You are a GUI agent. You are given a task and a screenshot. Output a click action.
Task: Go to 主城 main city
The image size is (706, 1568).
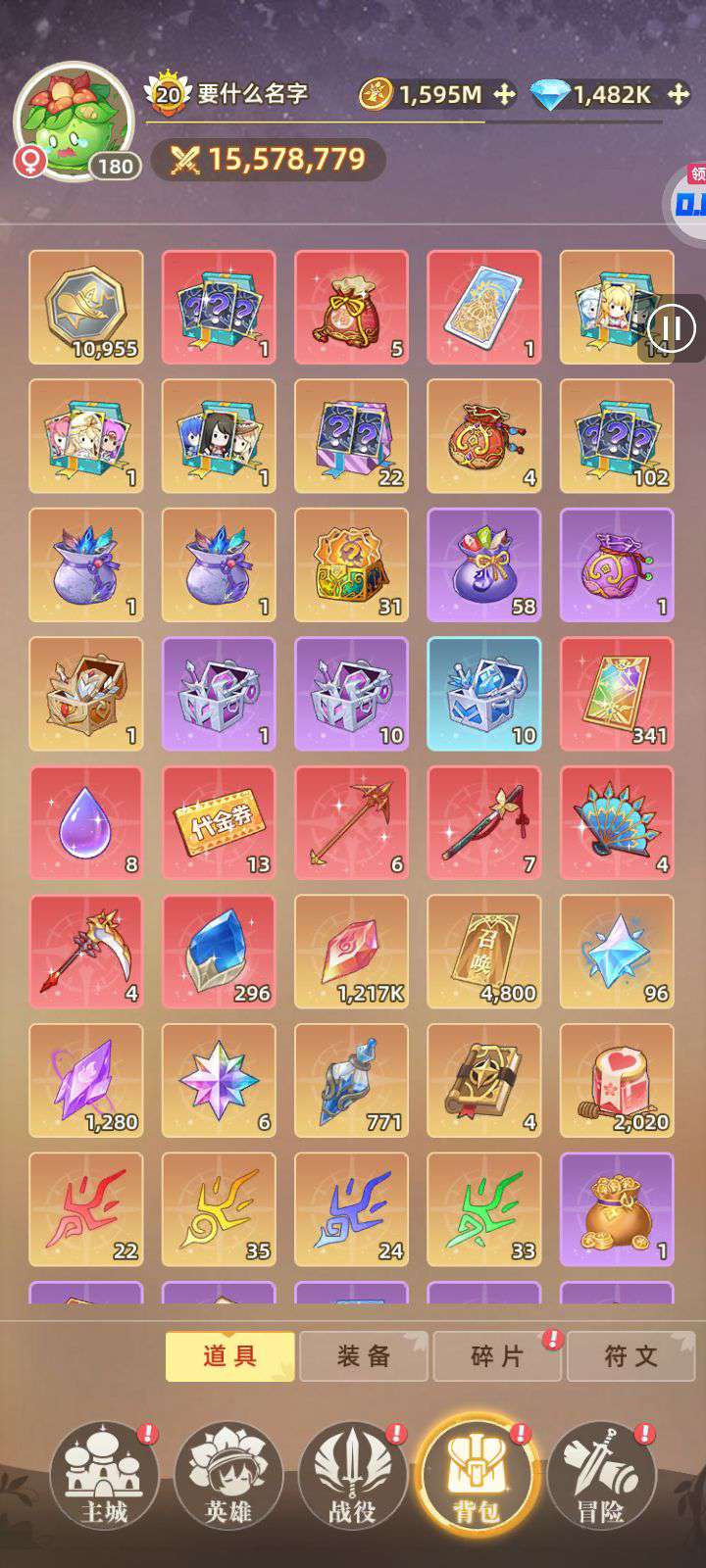[x=104, y=1477]
